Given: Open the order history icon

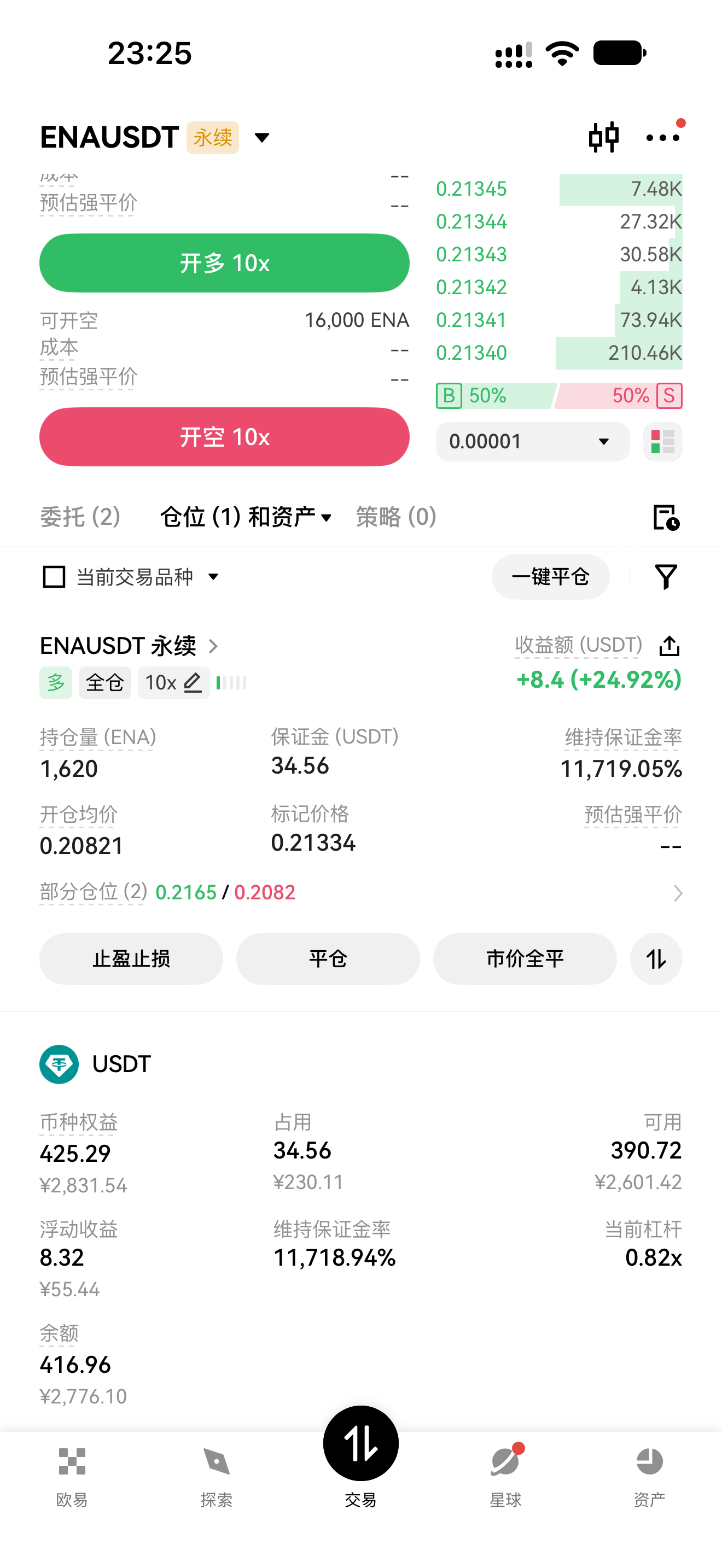Looking at the screenshot, I should [x=666, y=517].
